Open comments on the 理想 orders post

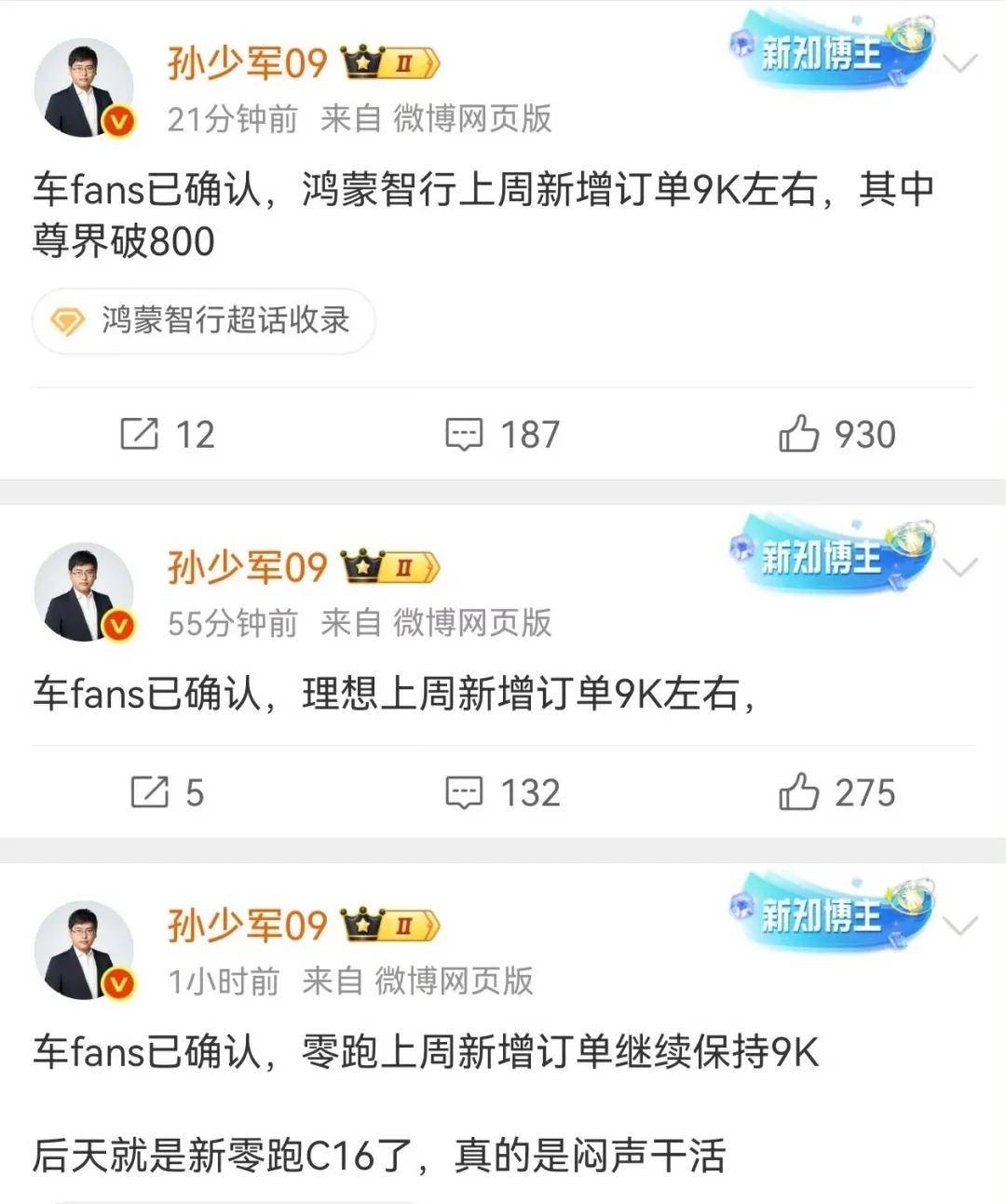click(502, 793)
